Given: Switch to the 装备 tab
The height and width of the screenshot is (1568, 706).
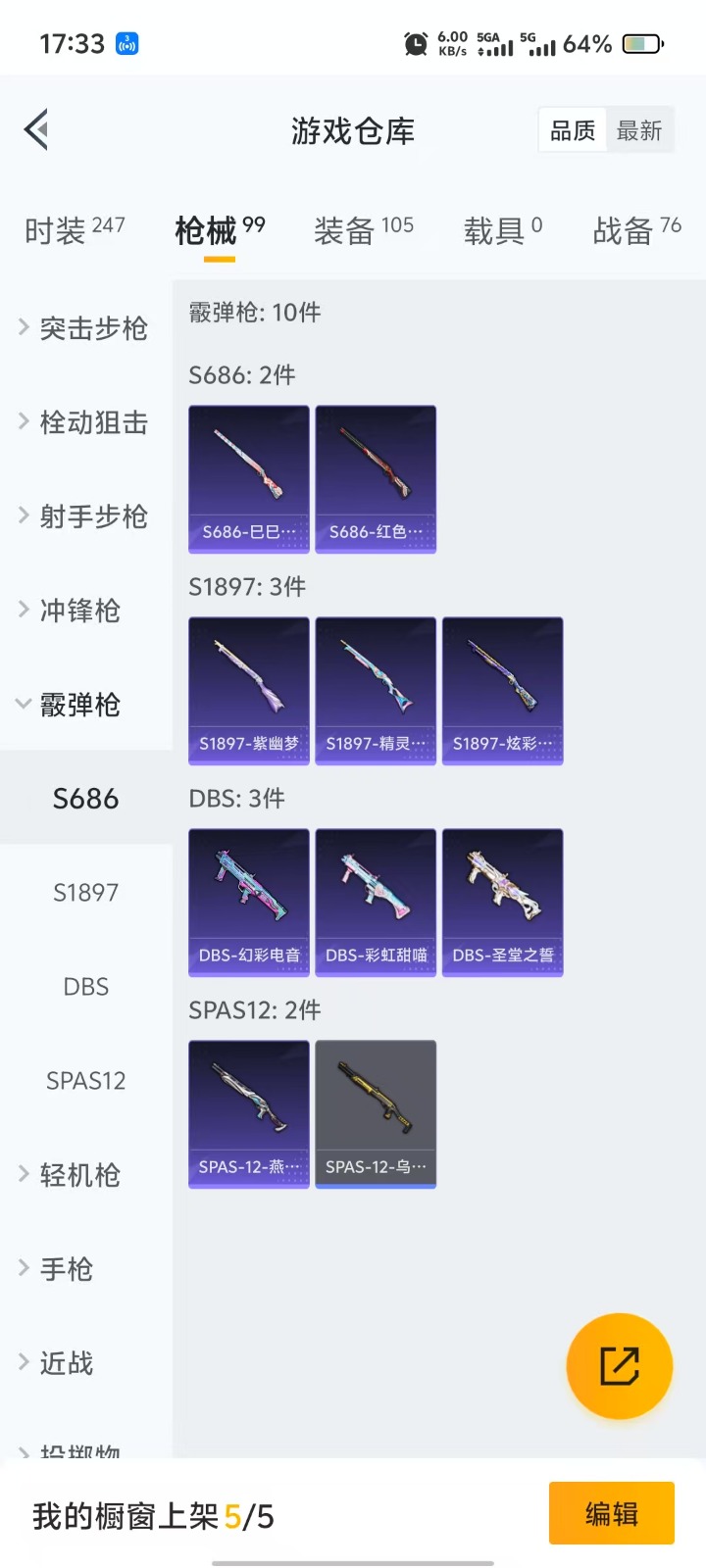Looking at the screenshot, I should click(x=364, y=231).
